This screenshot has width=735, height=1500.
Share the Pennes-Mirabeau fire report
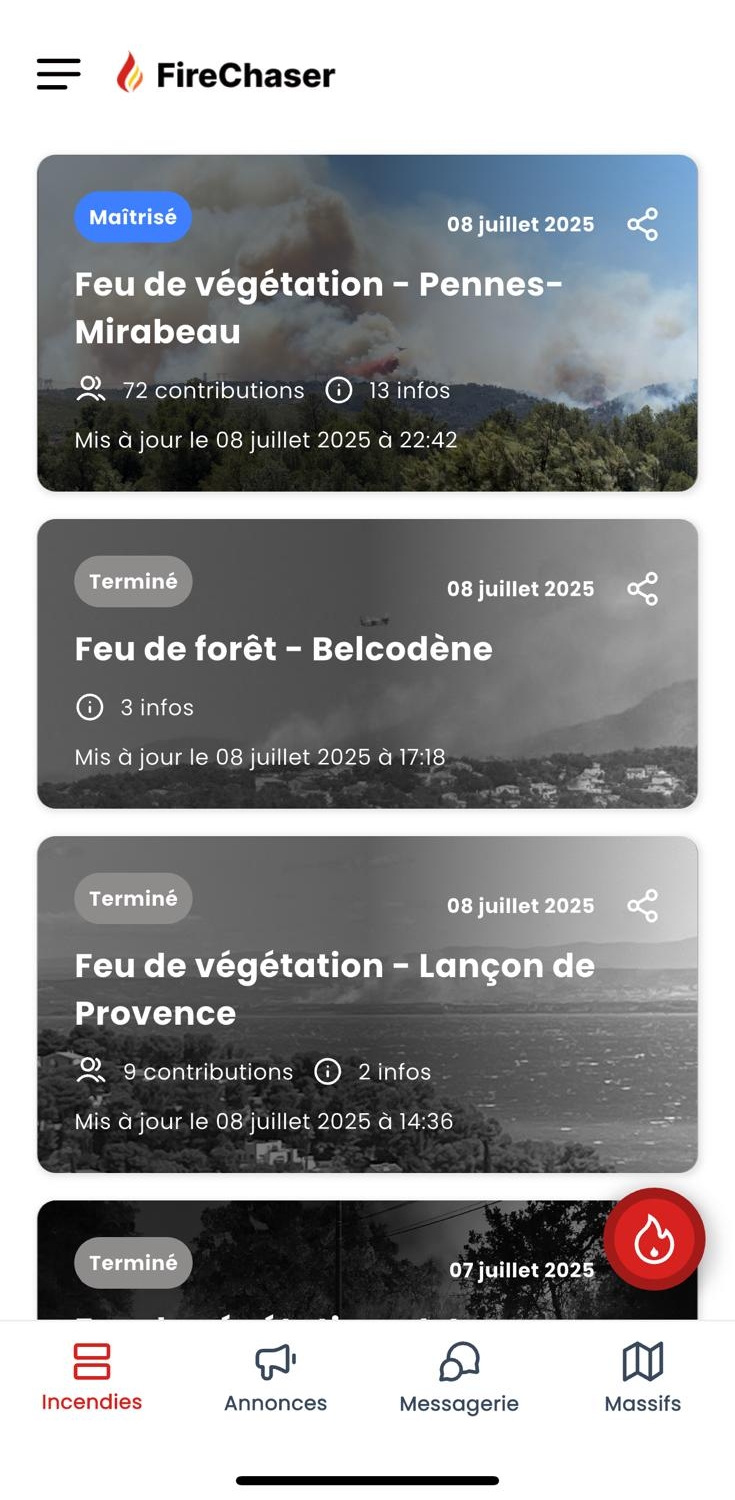click(643, 224)
